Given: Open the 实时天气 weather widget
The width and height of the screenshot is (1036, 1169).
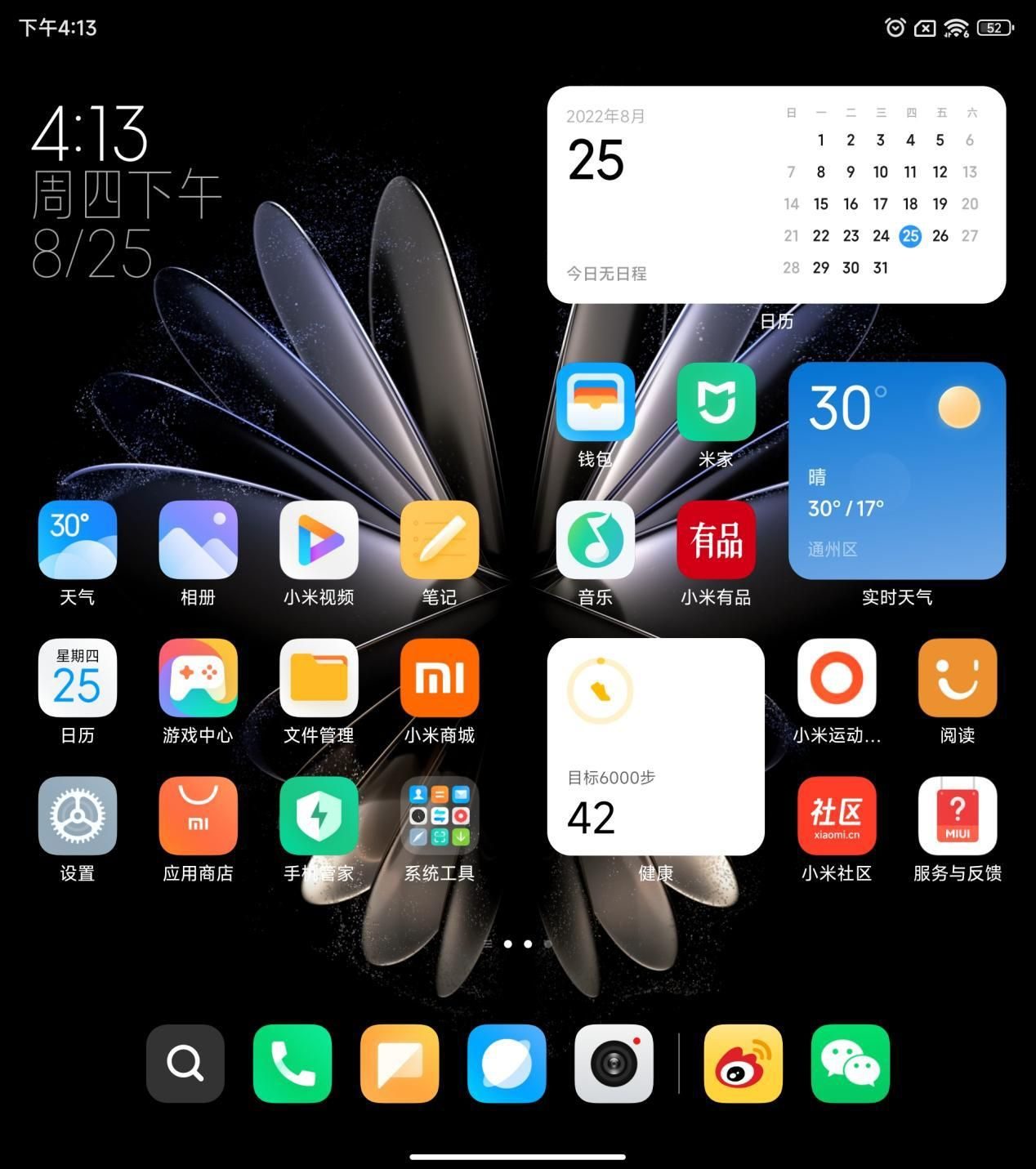Looking at the screenshot, I should pos(896,471).
